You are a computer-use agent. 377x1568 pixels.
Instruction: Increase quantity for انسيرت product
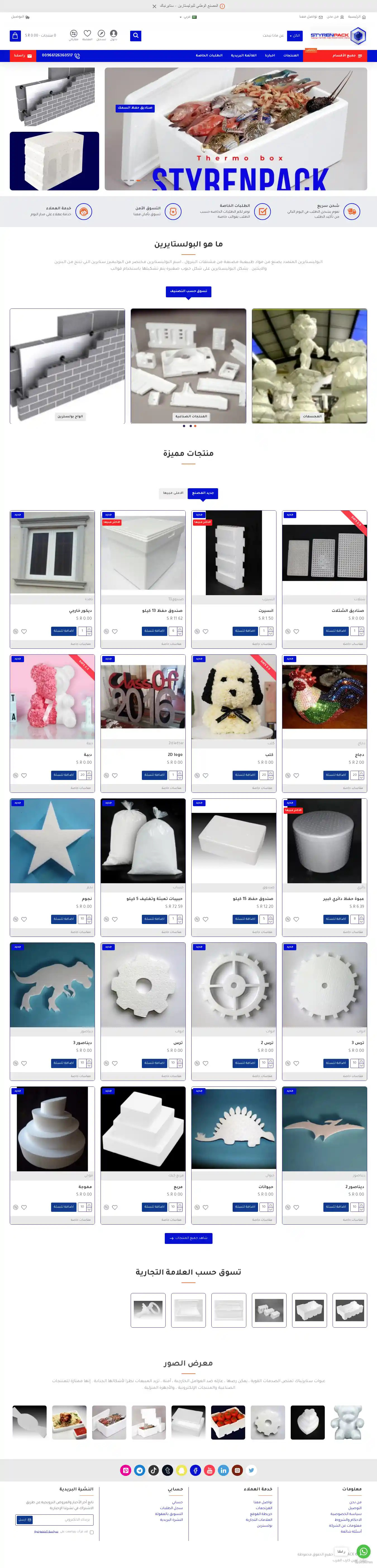270,629
